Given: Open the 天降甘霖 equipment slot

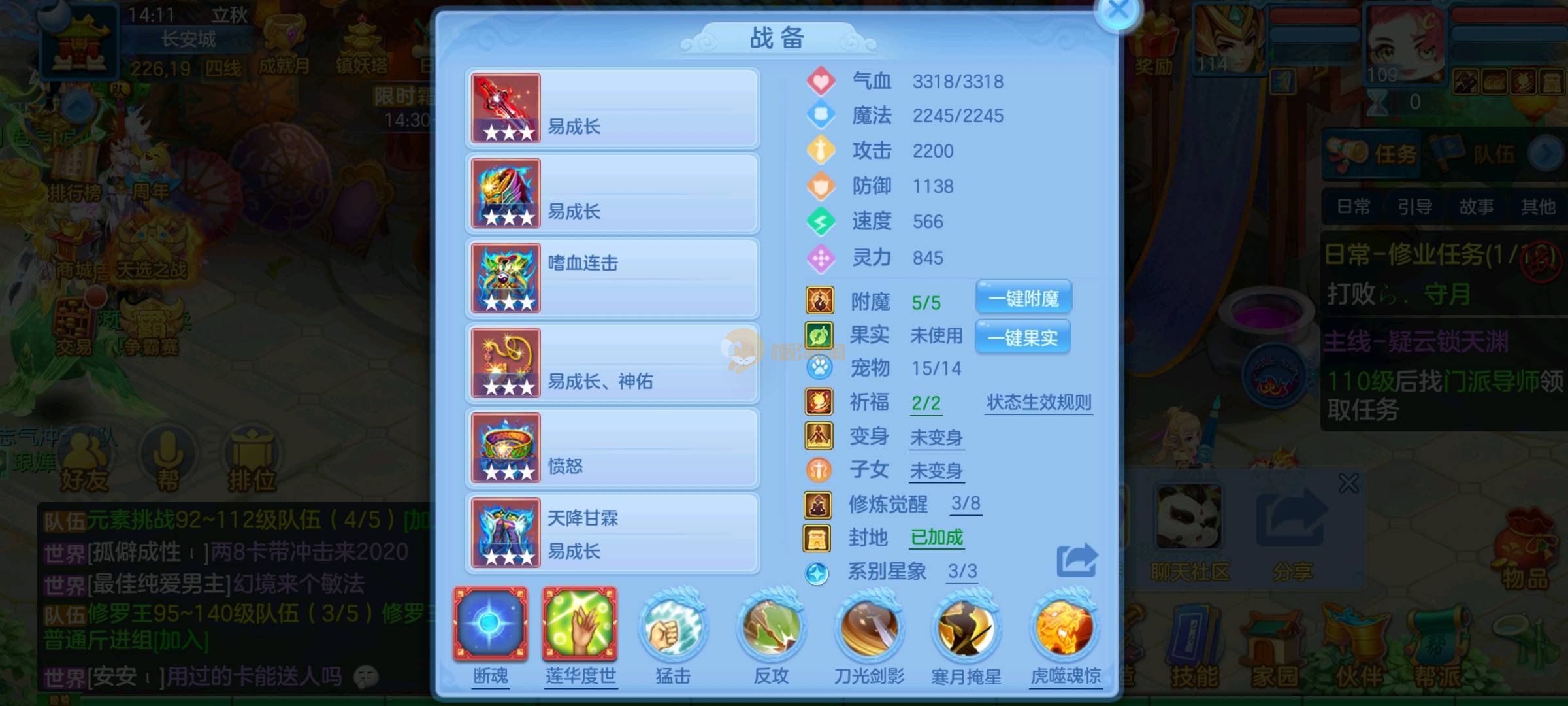Looking at the screenshot, I should pos(612,533).
